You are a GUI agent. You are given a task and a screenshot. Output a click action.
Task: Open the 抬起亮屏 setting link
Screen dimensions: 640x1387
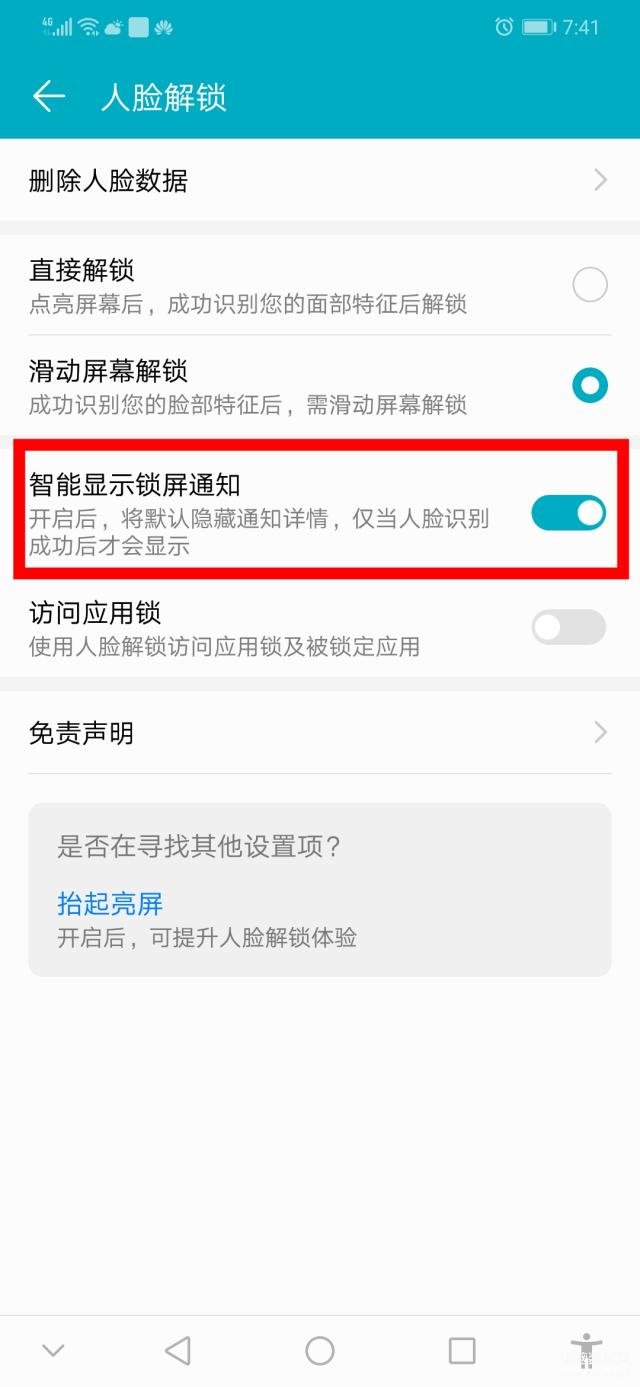(110, 904)
